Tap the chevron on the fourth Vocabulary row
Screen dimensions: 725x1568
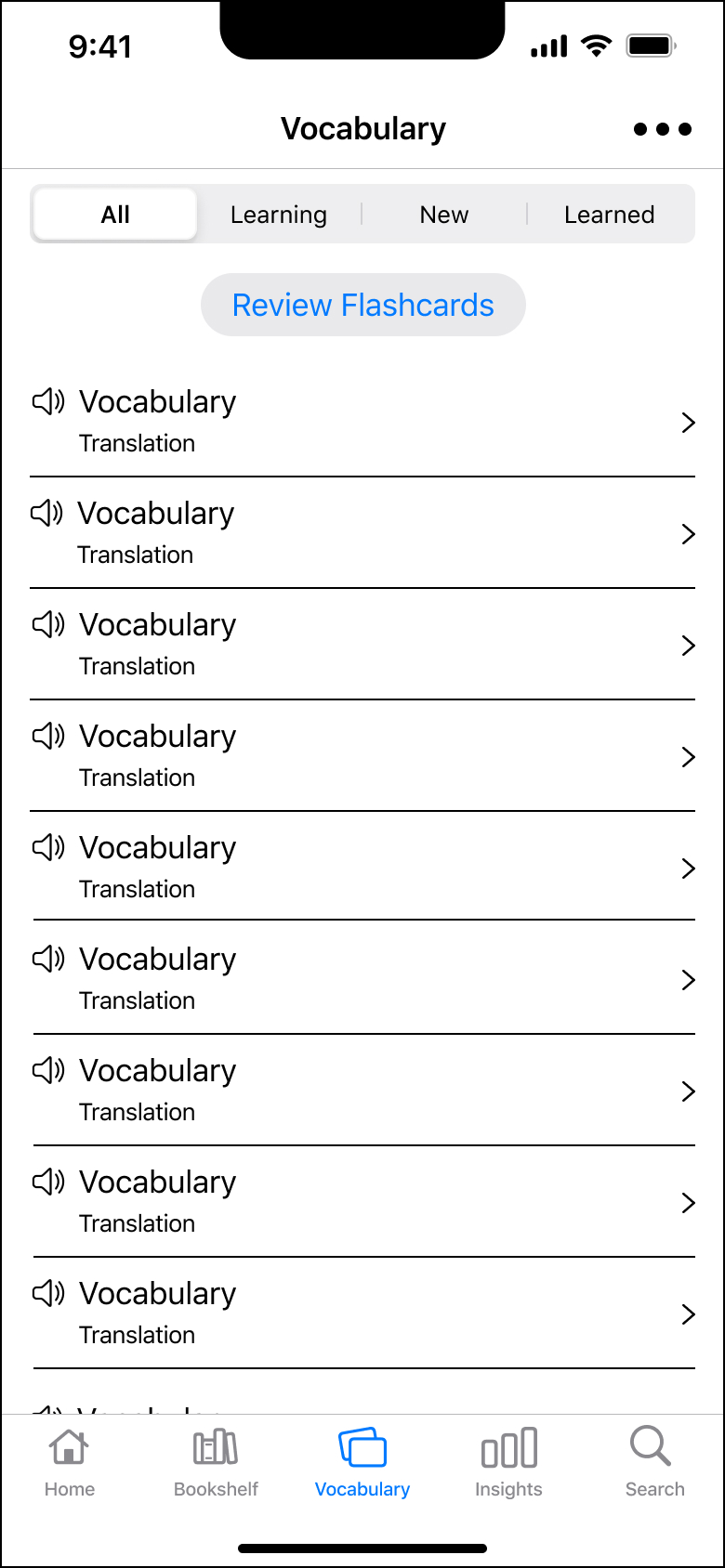(688, 757)
